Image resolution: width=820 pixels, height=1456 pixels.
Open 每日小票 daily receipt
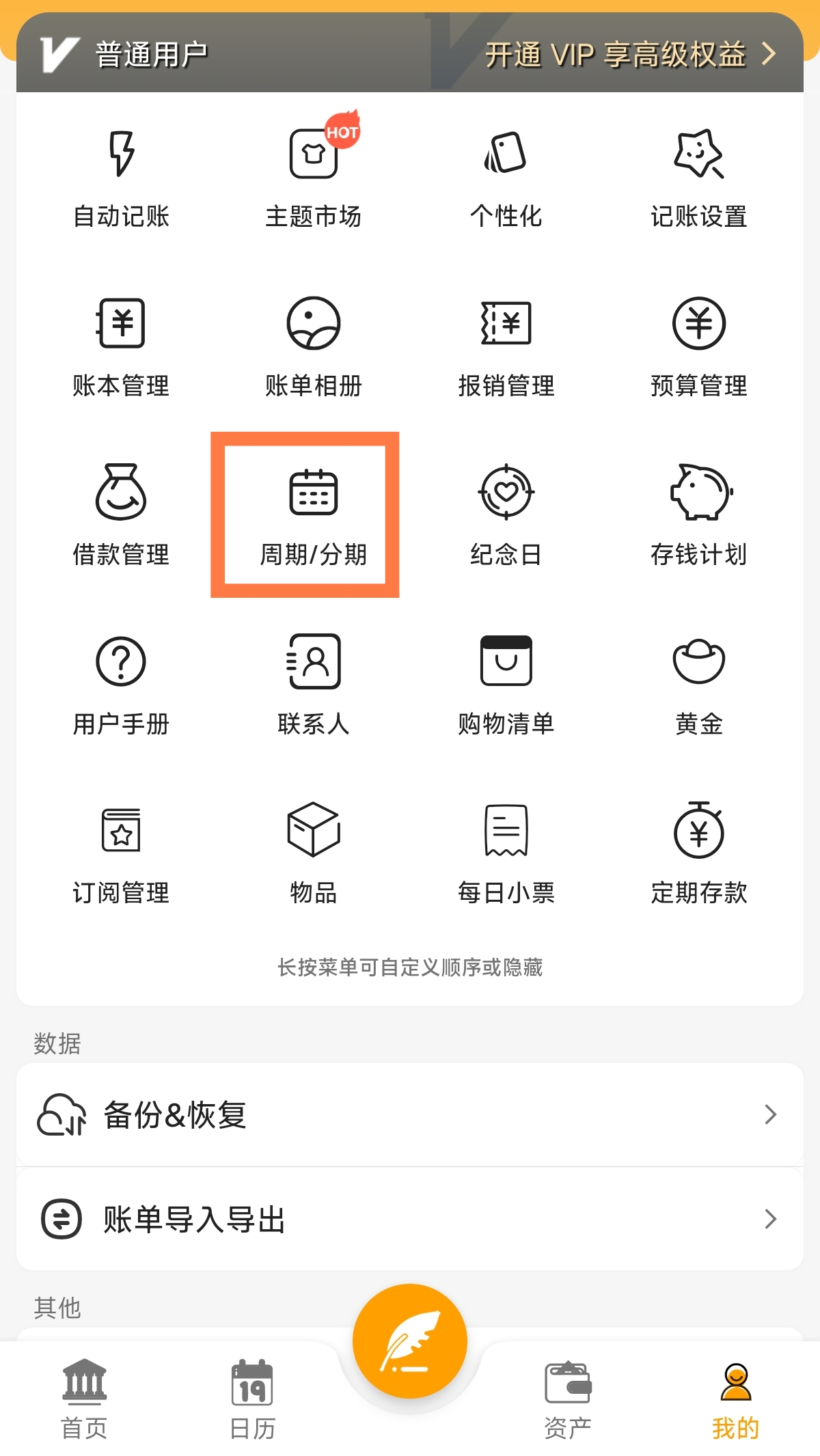[506, 853]
